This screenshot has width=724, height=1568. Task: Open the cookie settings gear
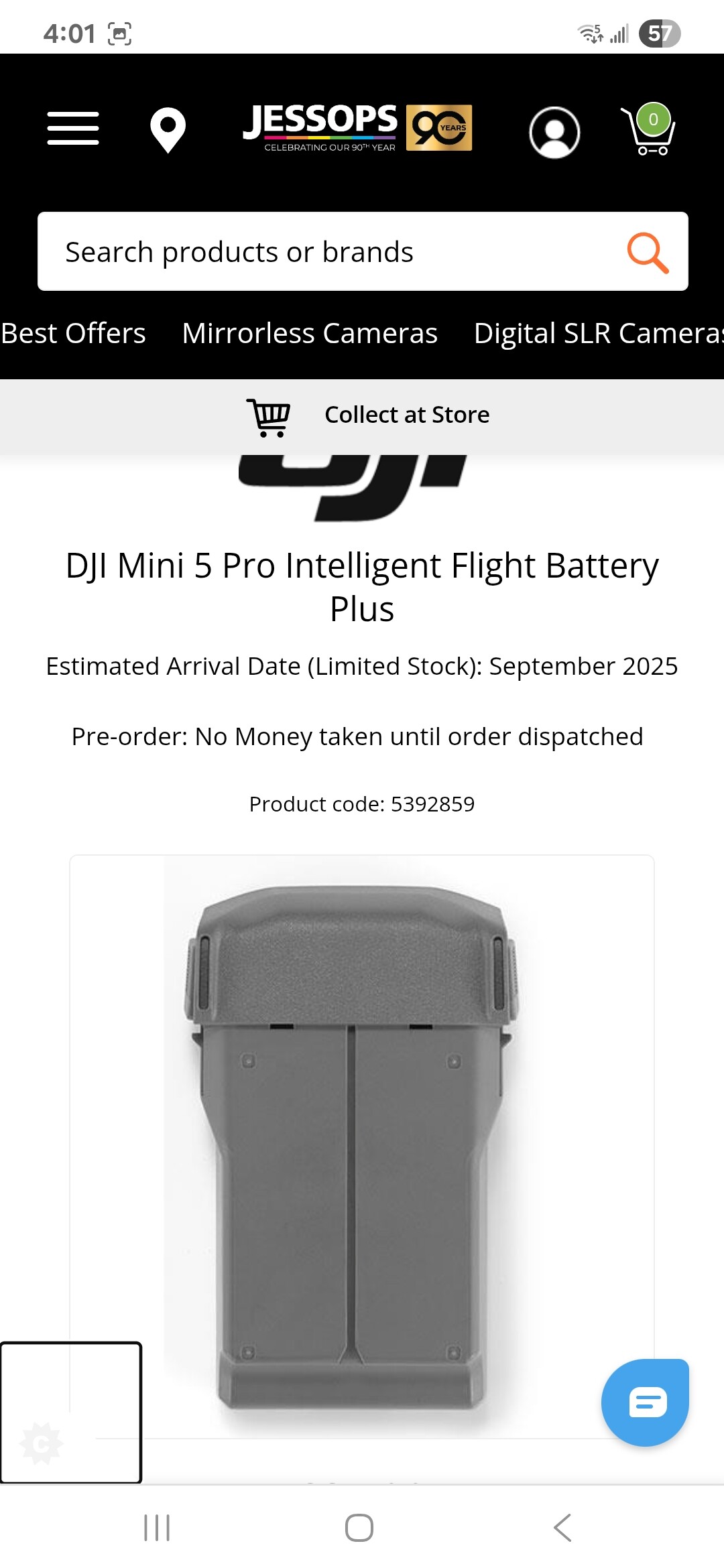coord(42,1444)
